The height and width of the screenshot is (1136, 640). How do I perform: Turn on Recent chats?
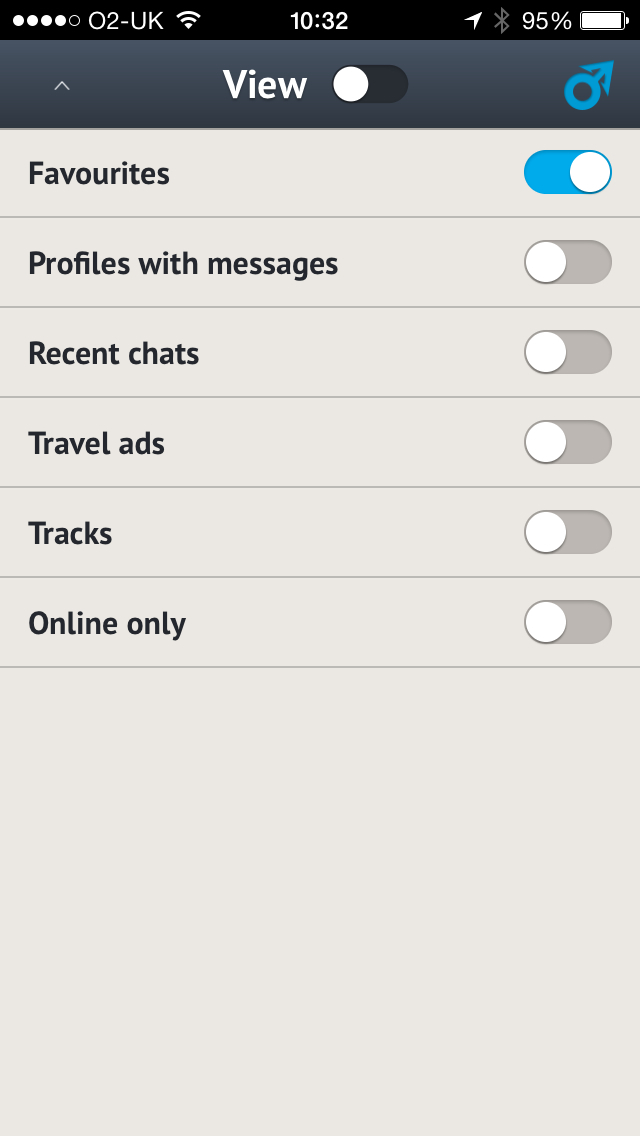(x=567, y=353)
